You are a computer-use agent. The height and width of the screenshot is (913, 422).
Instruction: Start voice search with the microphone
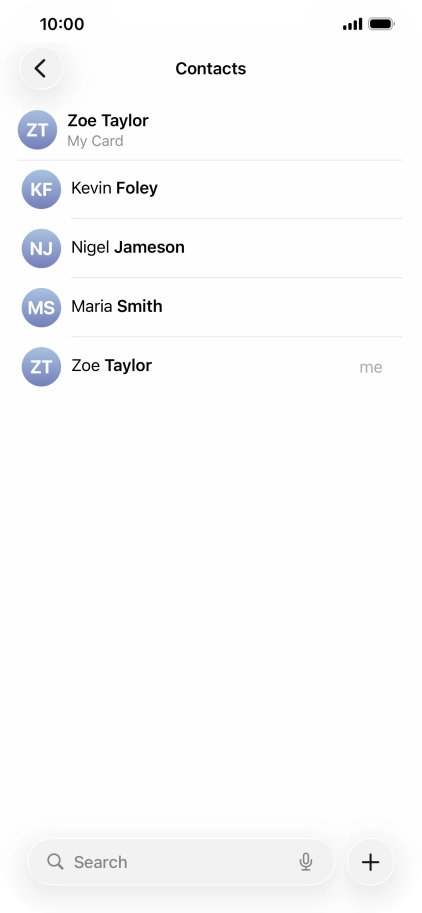point(306,862)
